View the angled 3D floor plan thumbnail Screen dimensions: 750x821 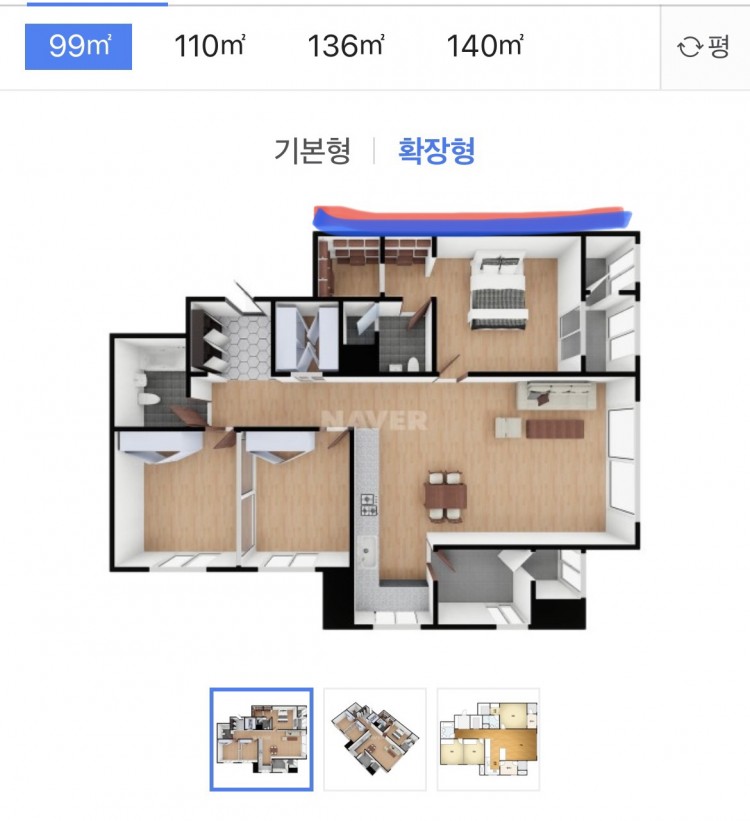point(375,739)
